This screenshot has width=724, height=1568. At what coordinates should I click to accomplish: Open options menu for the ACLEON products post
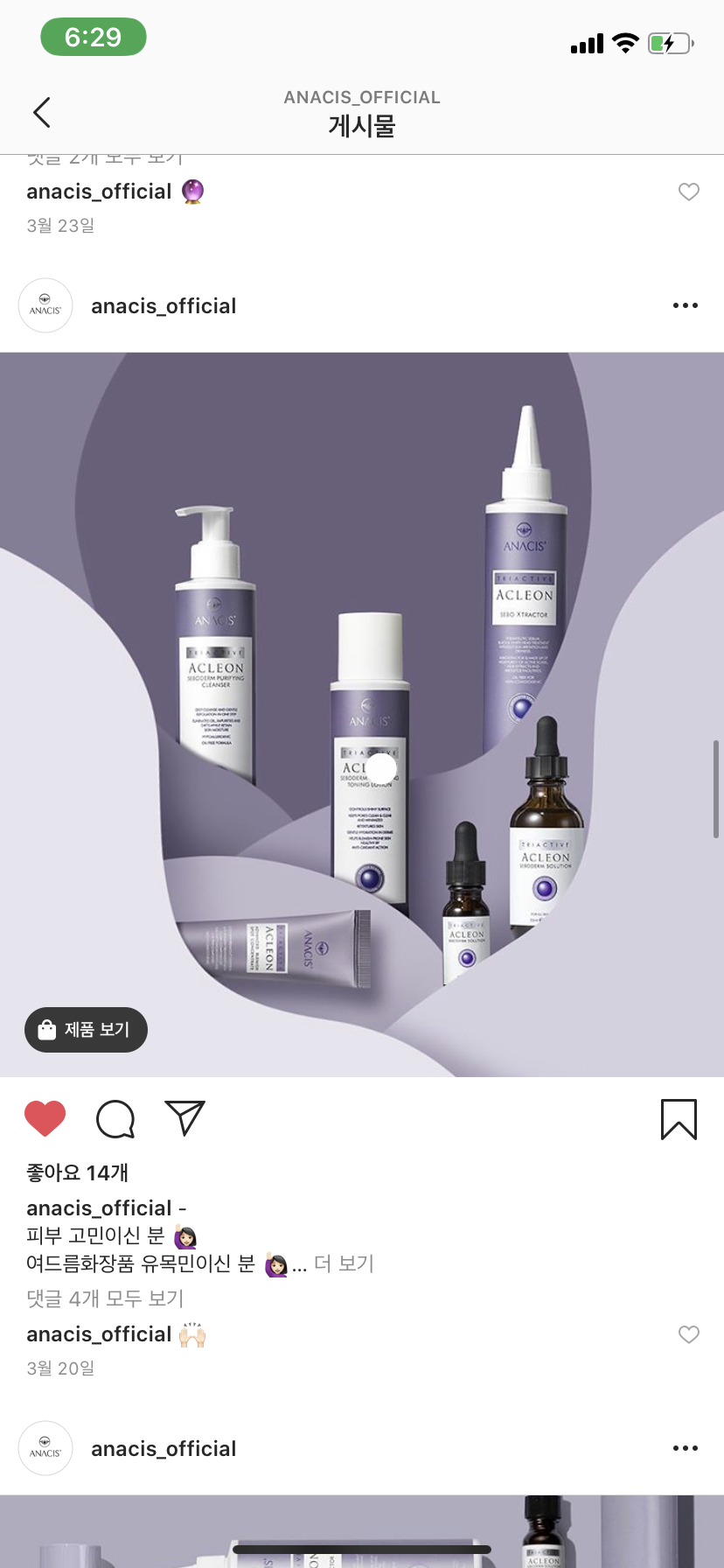coord(685,305)
